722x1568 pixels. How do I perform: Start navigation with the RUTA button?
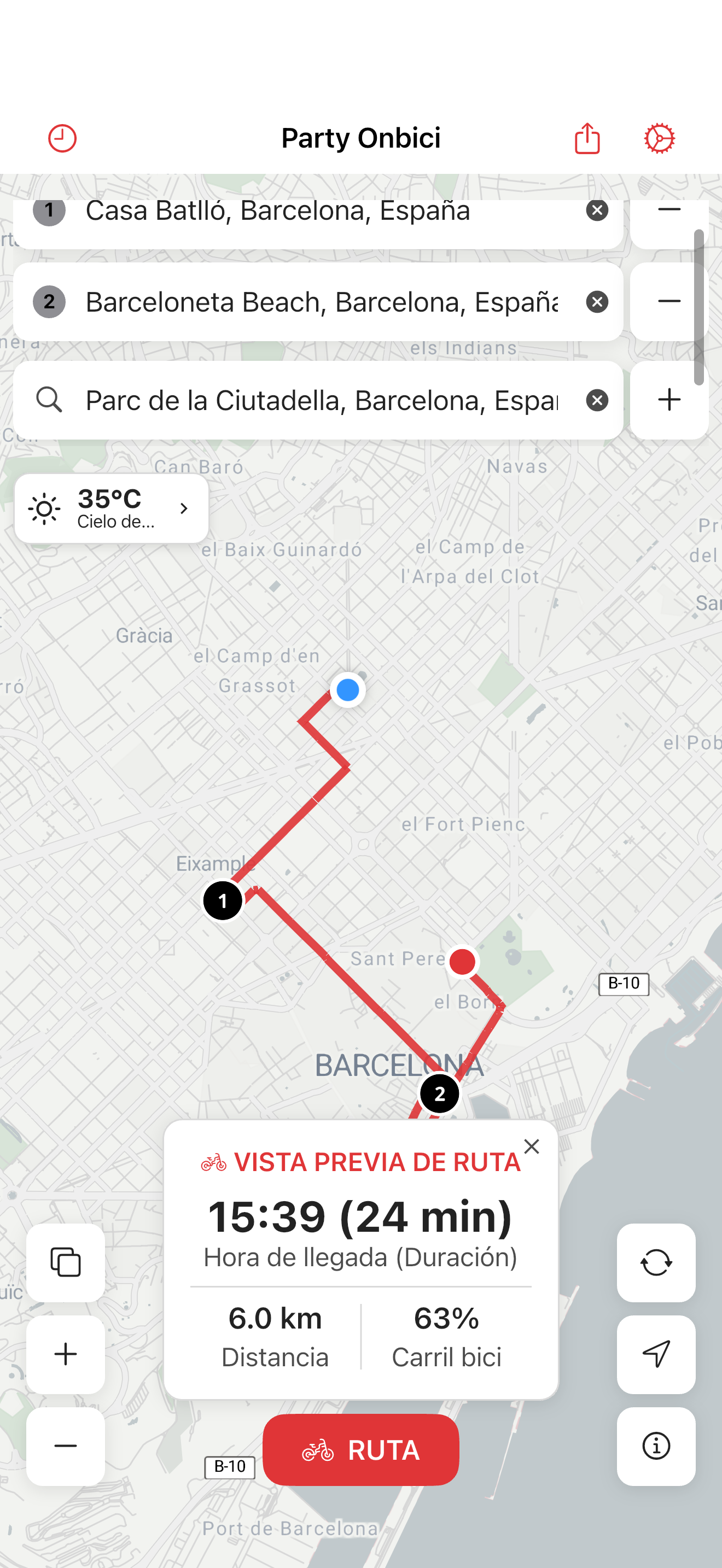tap(360, 1450)
